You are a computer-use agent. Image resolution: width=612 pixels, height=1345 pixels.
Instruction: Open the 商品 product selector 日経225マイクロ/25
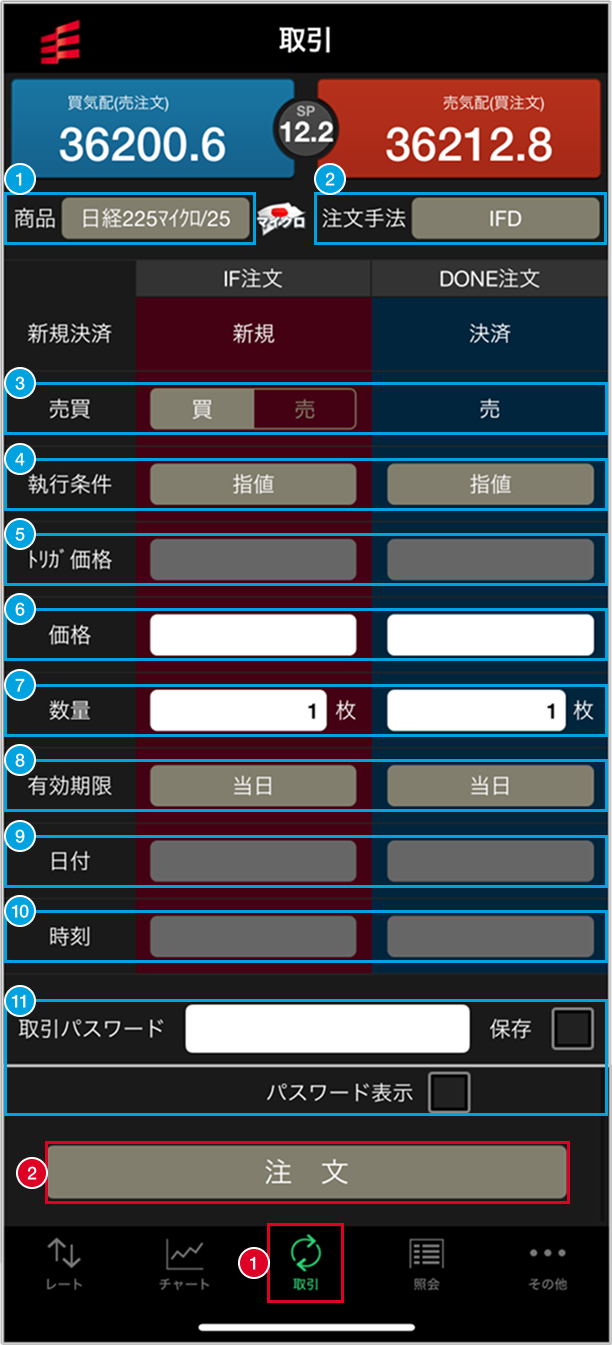pyautogui.click(x=155, y=218)
